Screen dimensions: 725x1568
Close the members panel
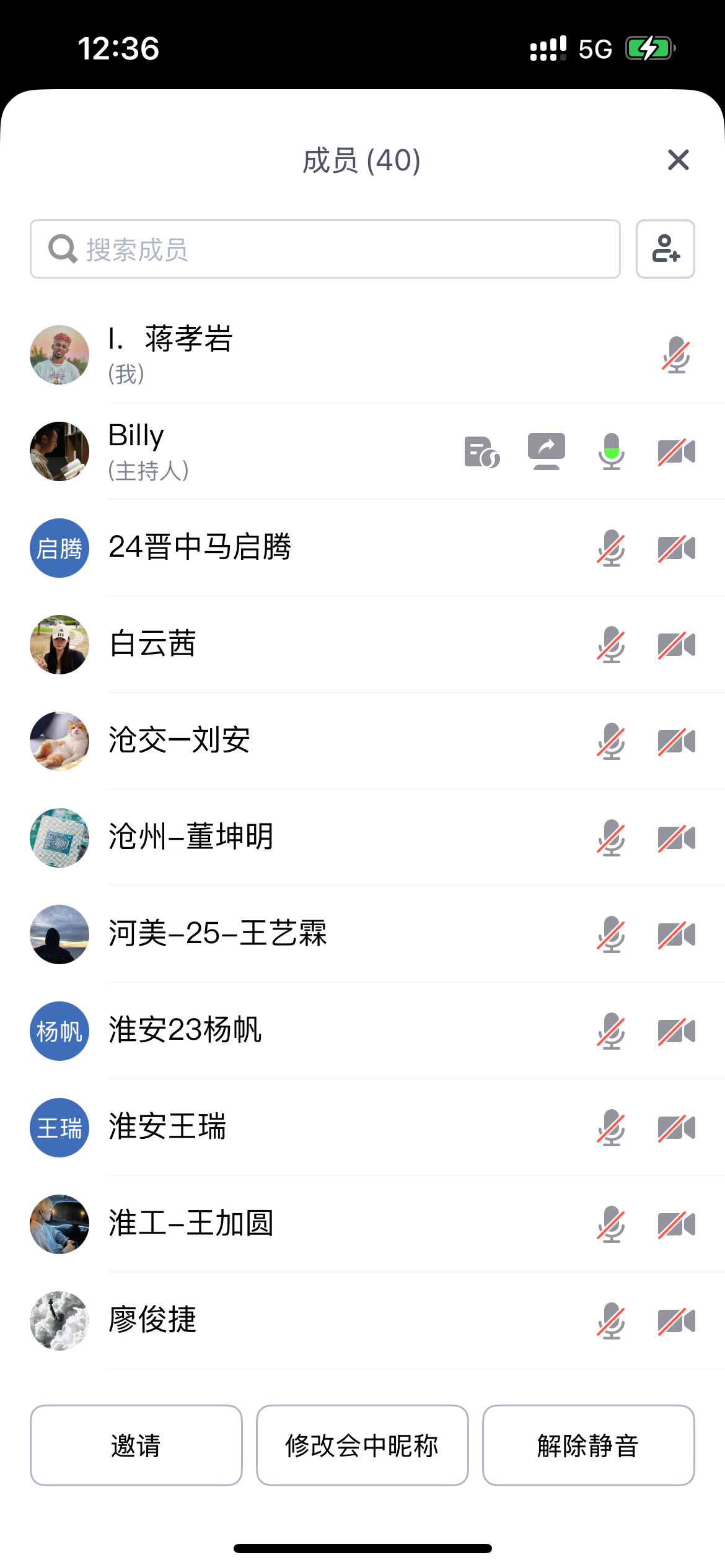pos(678,160)
